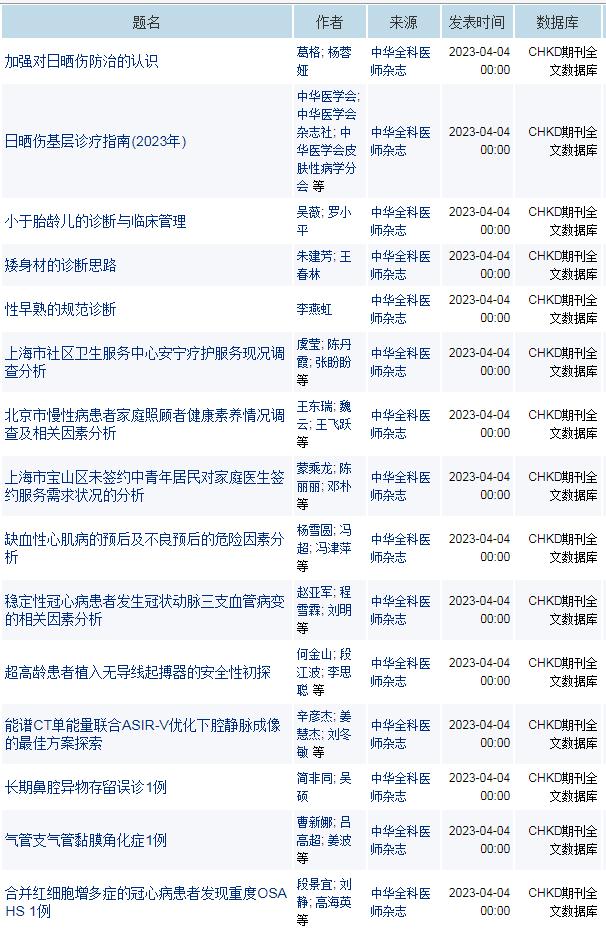Viewport: 606px width, 932px height.
Task: Open 气管支气管黏膜角化症1例
Action: (x=86, y=840)
